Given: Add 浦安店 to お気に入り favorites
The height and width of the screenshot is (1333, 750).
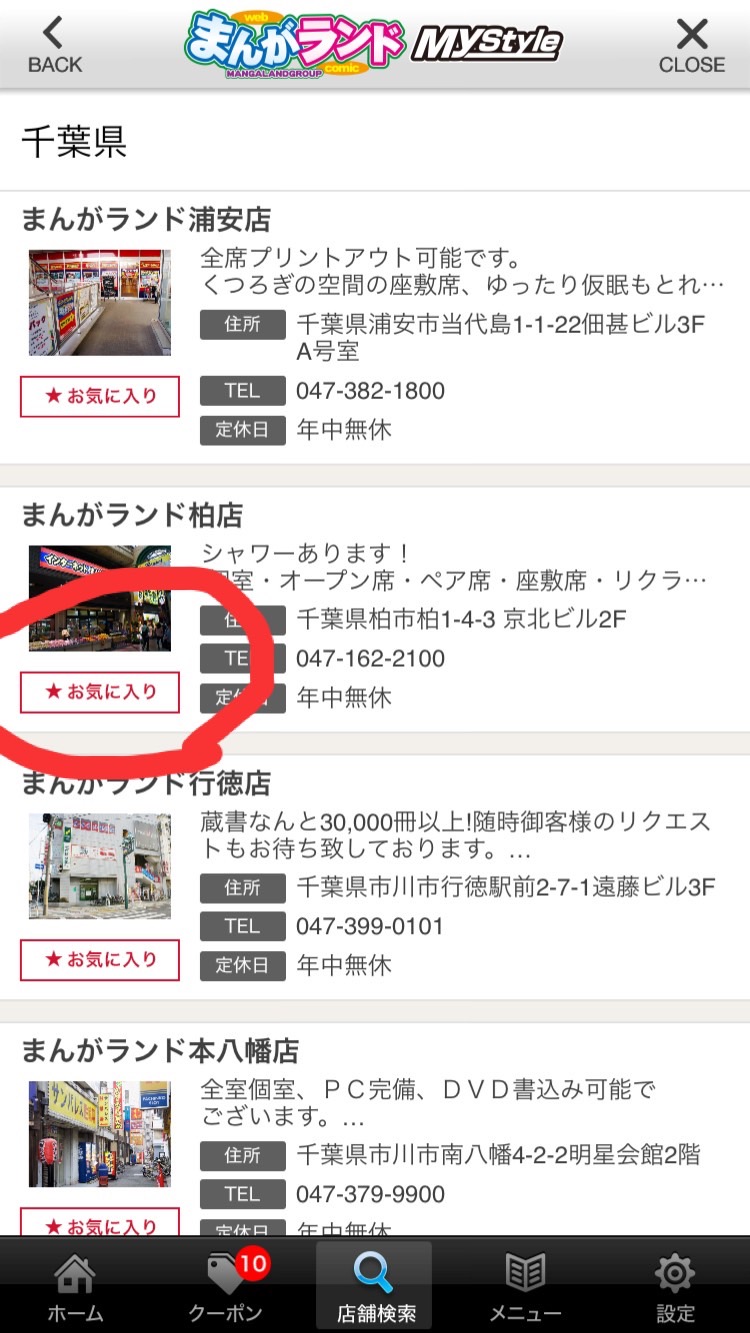Looking at the screenshot, I should click(x=100, y=396).
